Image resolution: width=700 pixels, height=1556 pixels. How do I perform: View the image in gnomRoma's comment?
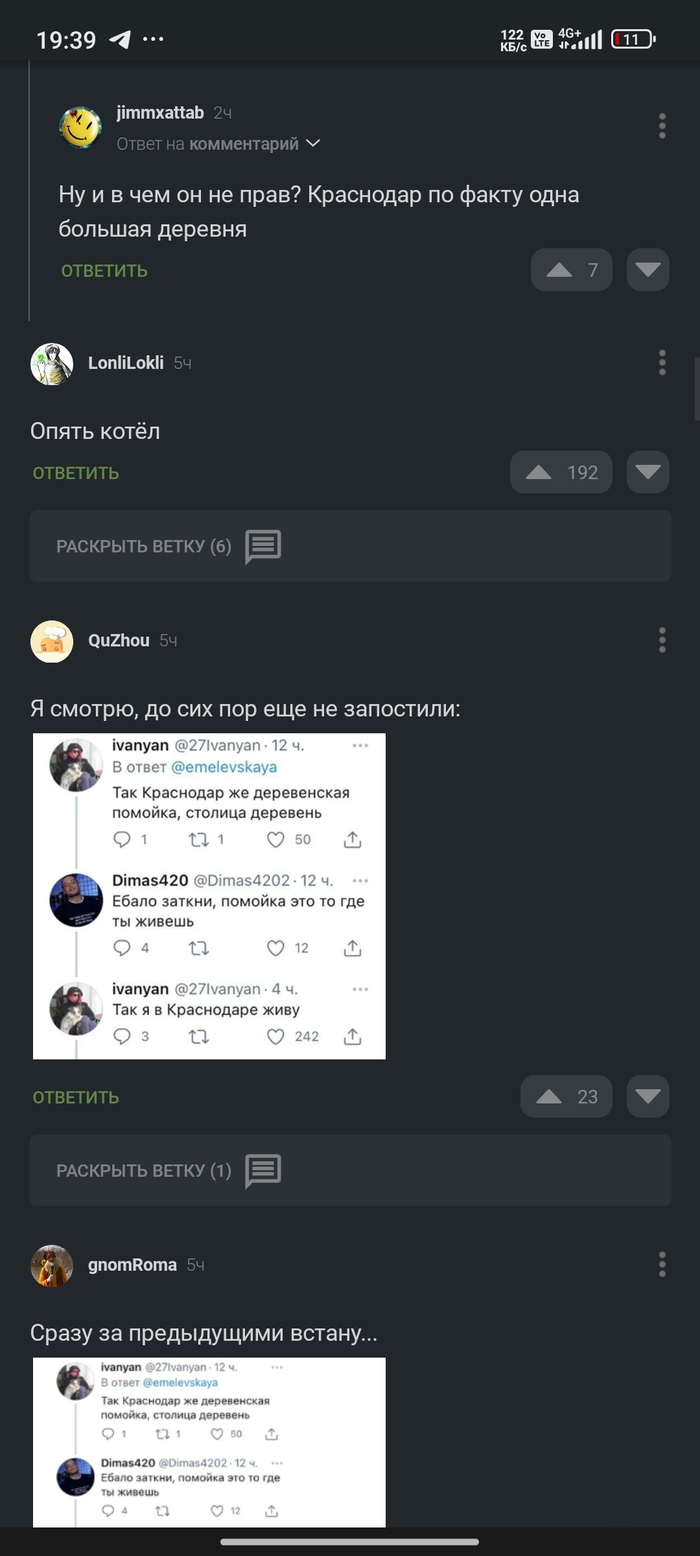(209, 1442)
